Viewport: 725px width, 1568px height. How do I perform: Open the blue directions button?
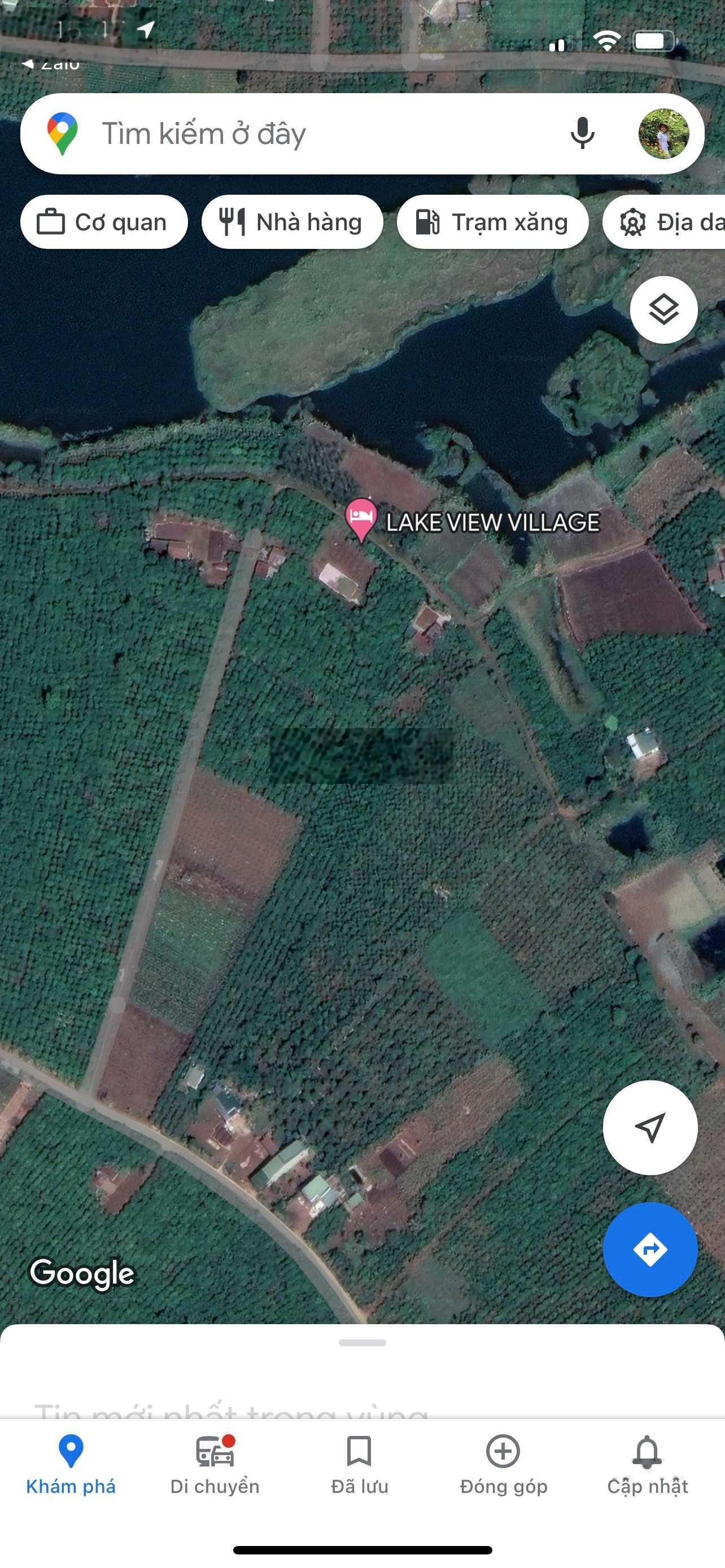pos(649,1250)
